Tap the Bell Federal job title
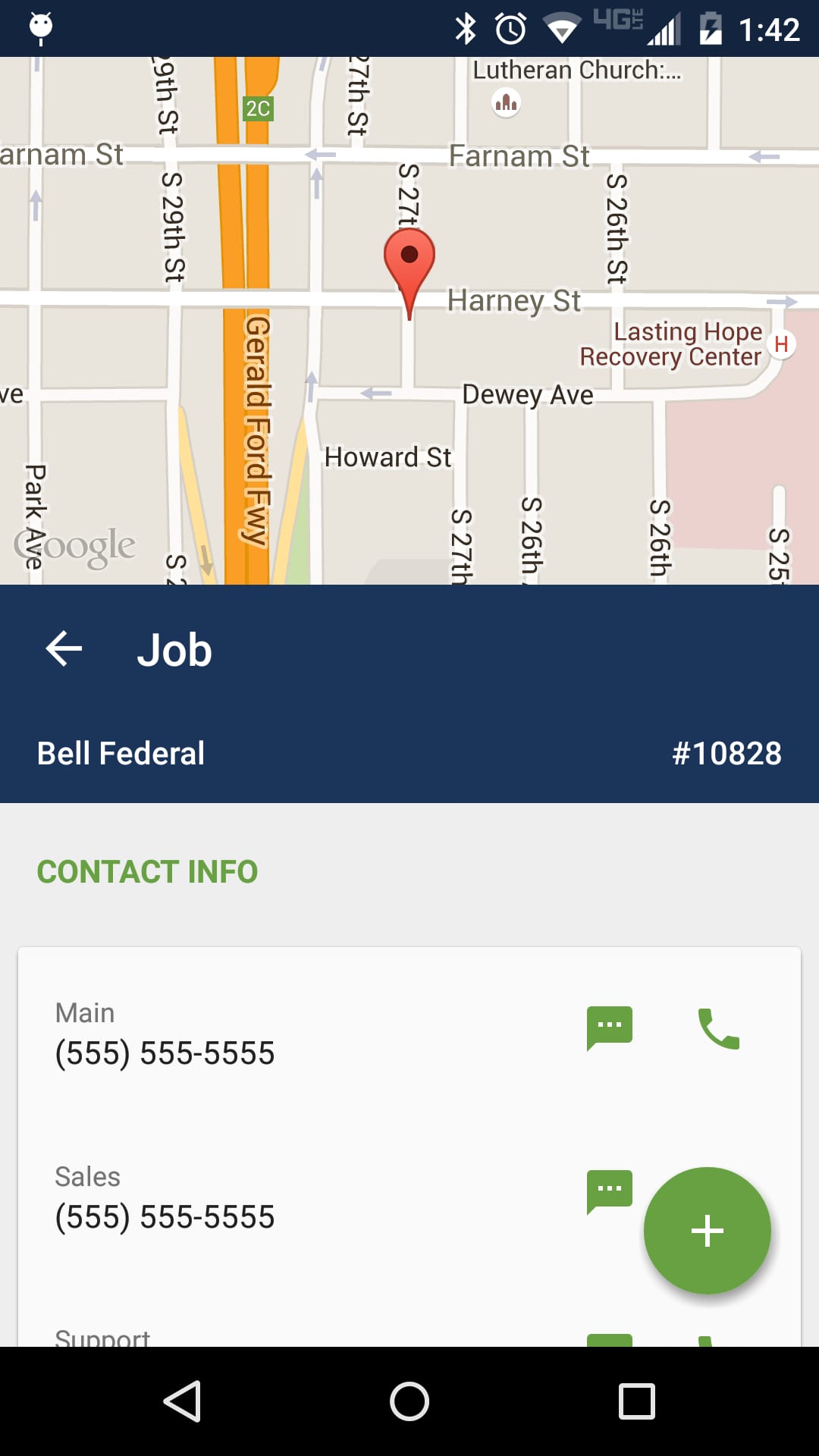Viewport: 819px width, 1456px height. pyautogui.click(x=121, y=753)
